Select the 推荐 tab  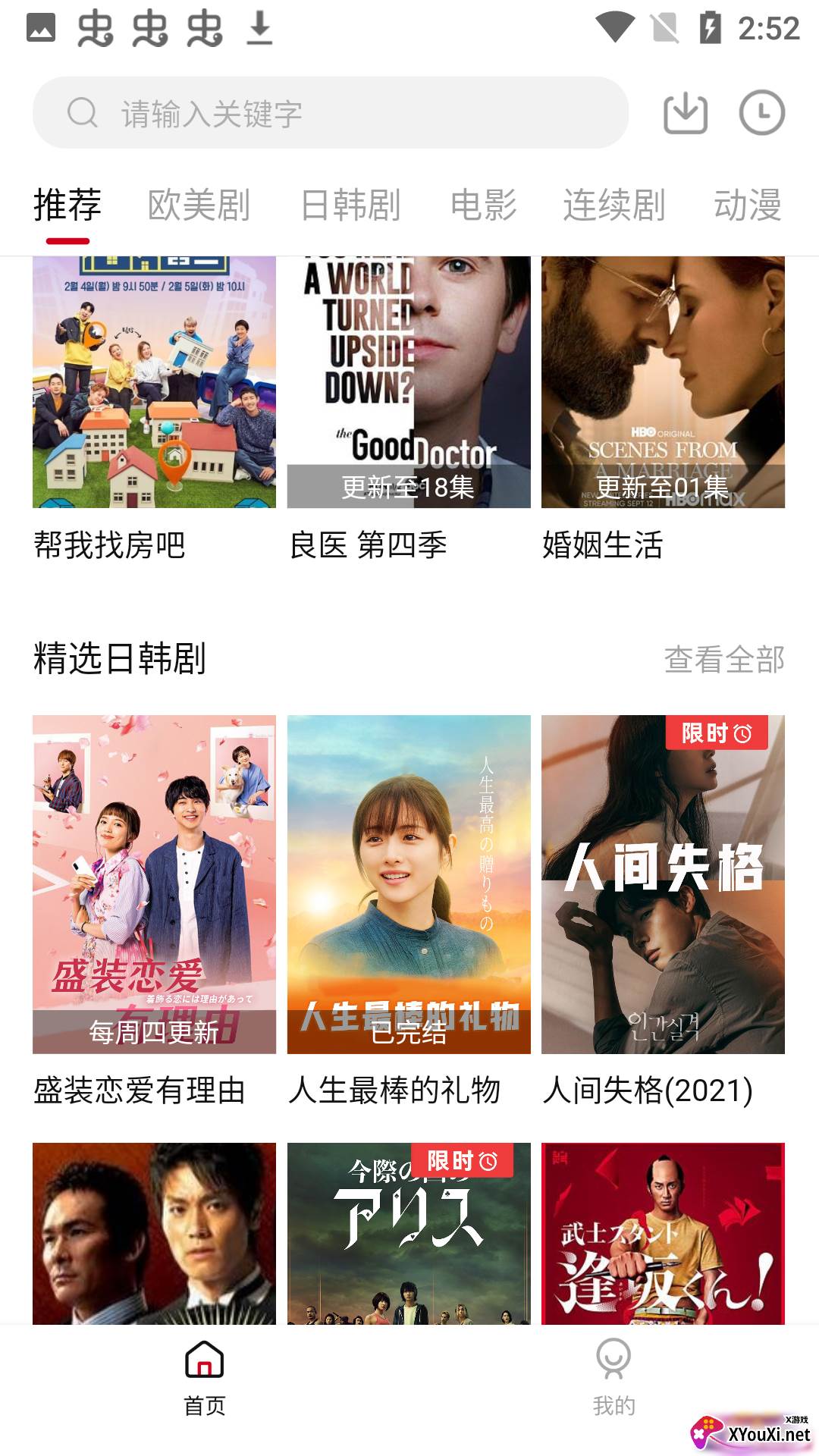(x=67, y=206)
